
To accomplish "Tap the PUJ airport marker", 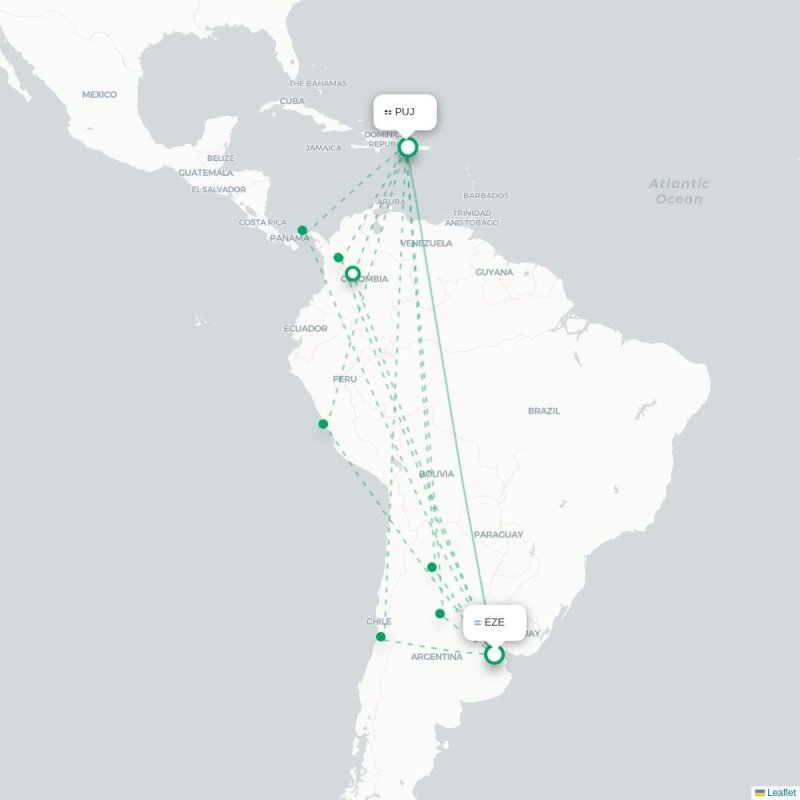I will (408, 148).
